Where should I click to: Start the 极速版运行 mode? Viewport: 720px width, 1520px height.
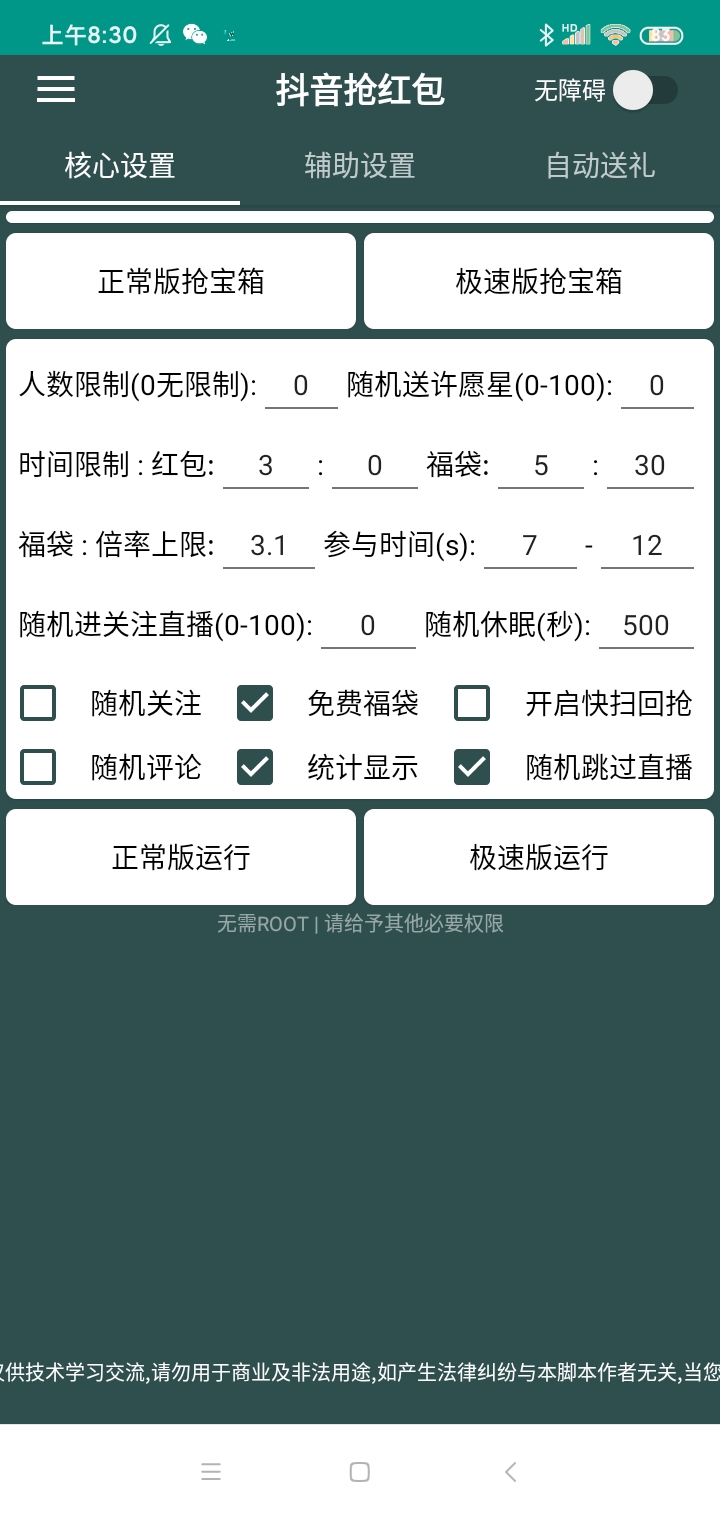click(538, 857)
